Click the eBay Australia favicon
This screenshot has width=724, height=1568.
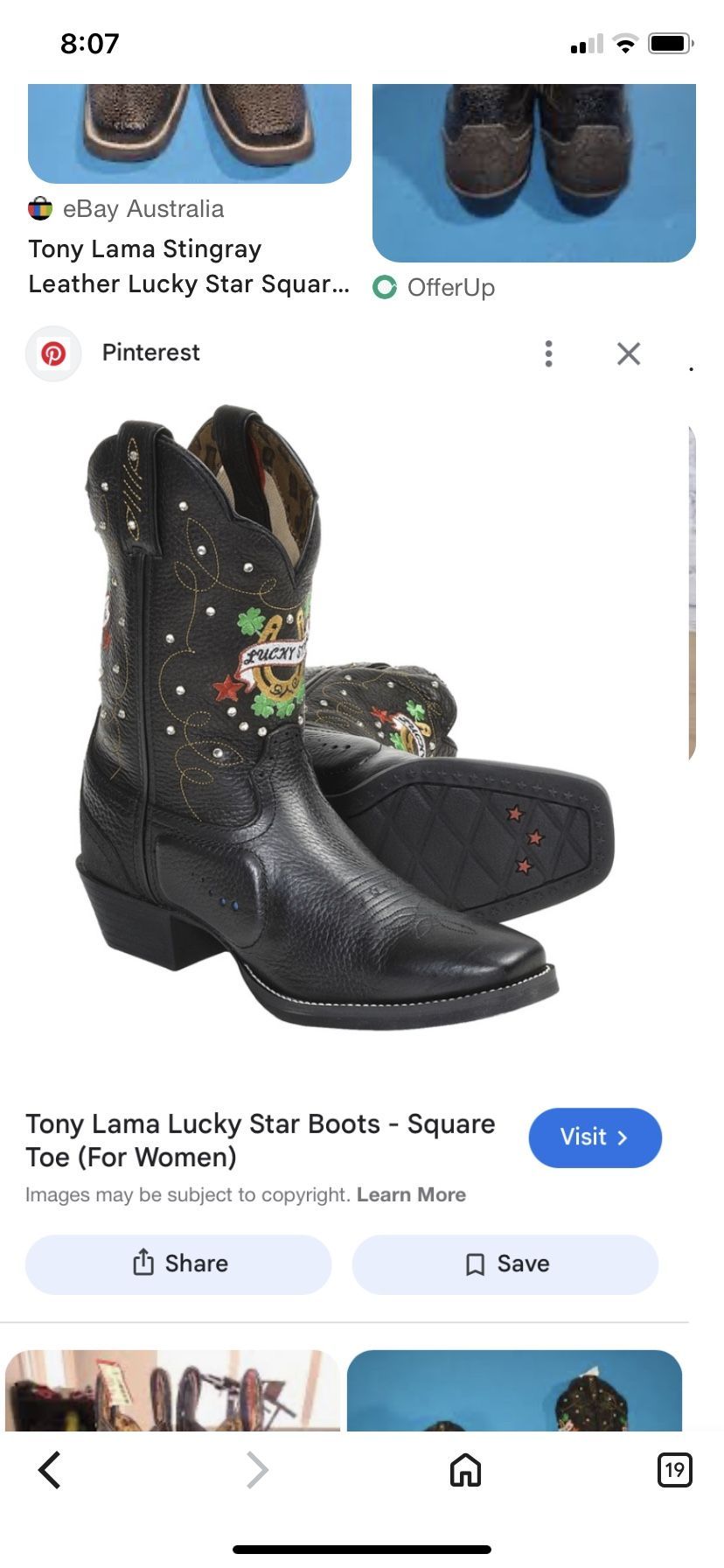[x=38, y=209]
